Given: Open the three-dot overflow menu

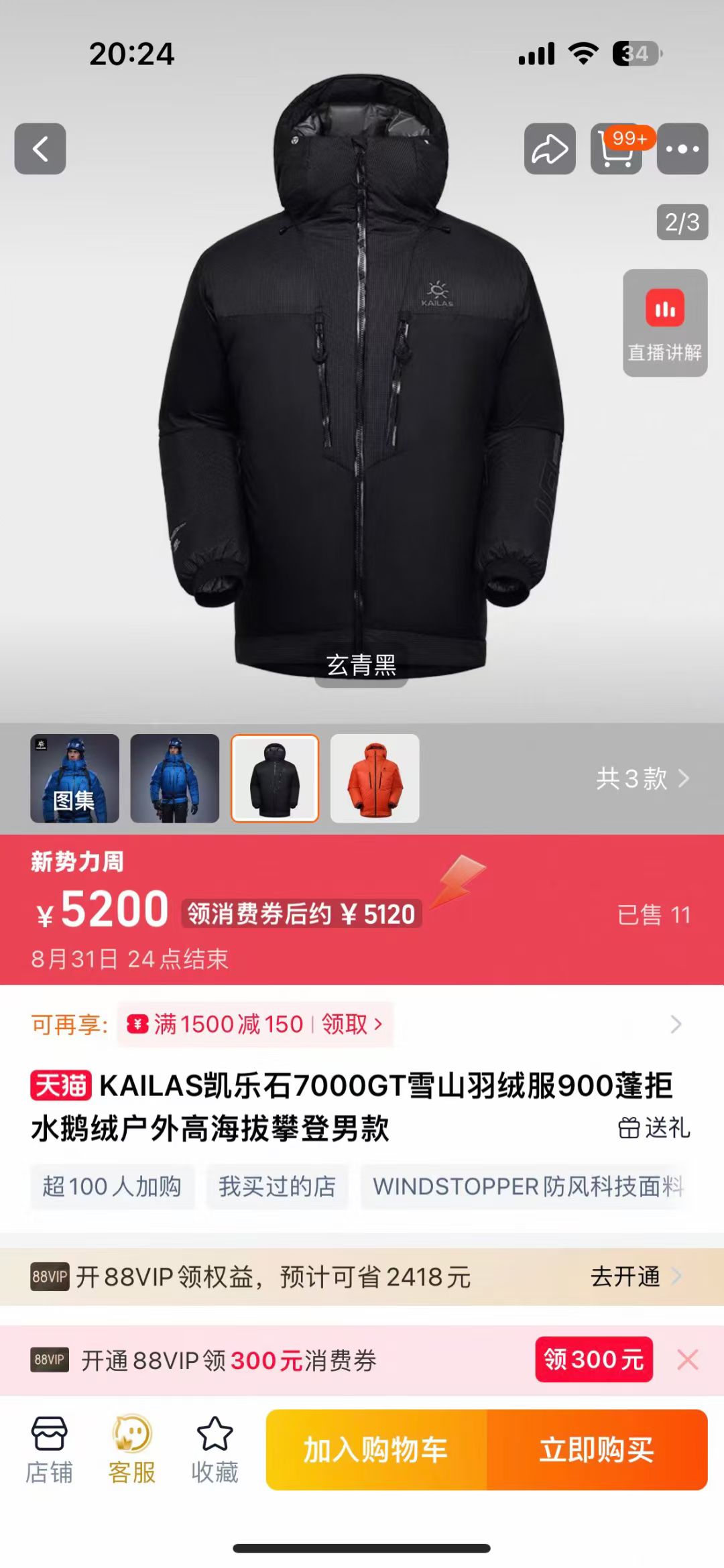Looking at the screenshot, I should coord(682,149).
